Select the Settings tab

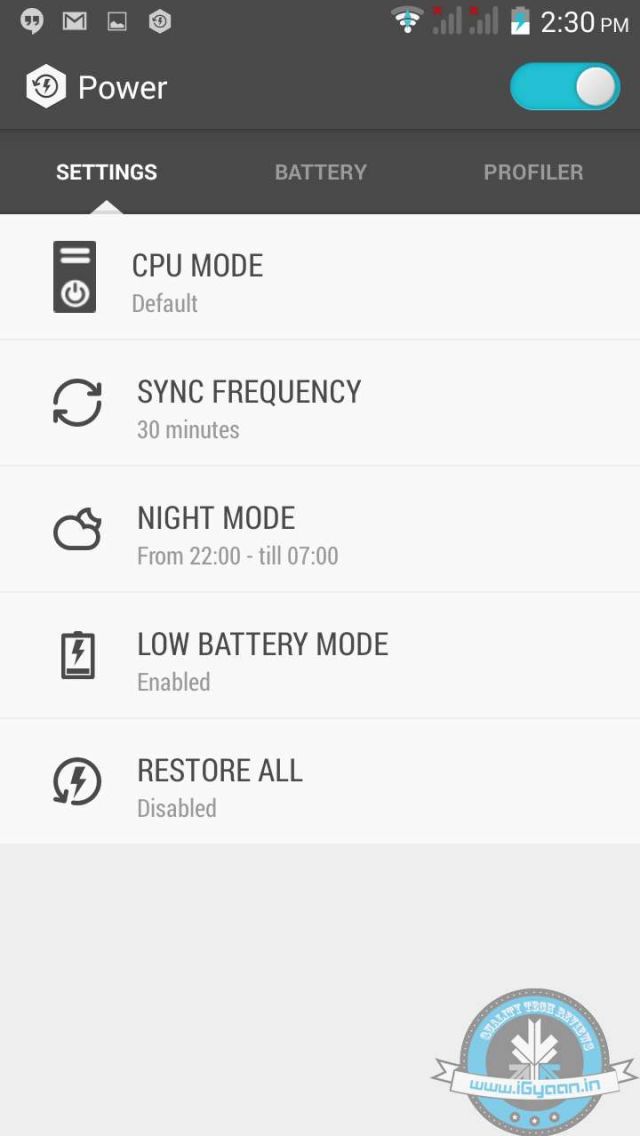point(106,172)
